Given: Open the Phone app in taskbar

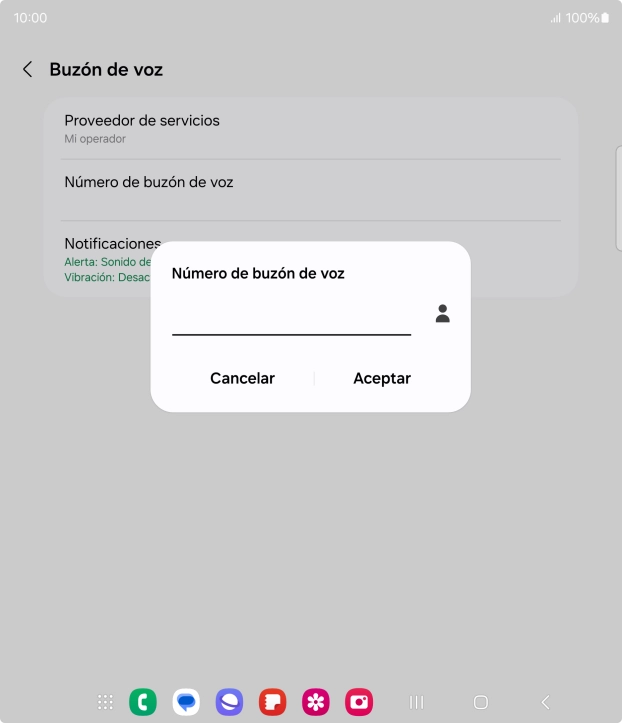Looking at the screenshot, I should (143, 702).
